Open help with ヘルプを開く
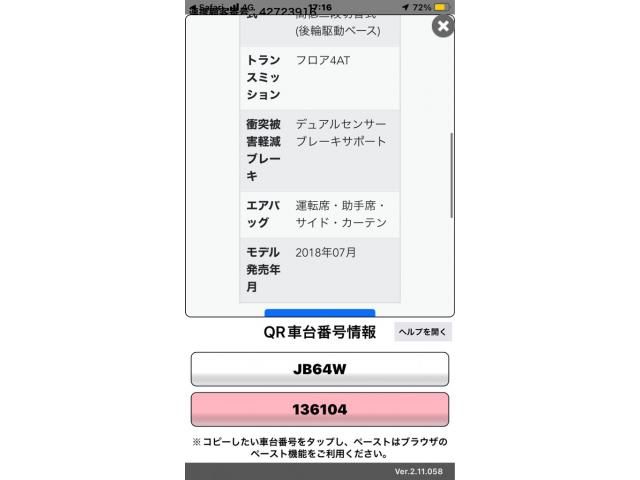The image size is (640, 480). pyautogui.click(x=423, y=332)
